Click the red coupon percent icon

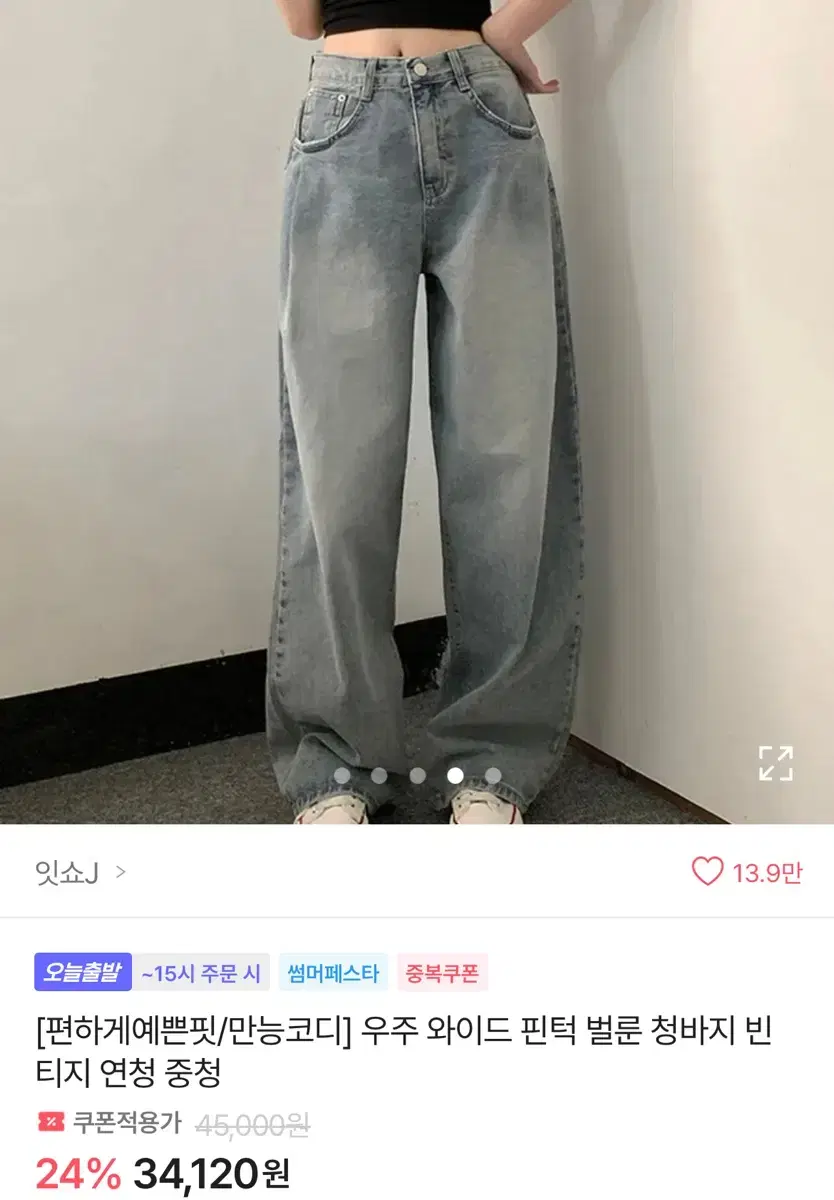pyautogui.click(x=52, y=1122)
